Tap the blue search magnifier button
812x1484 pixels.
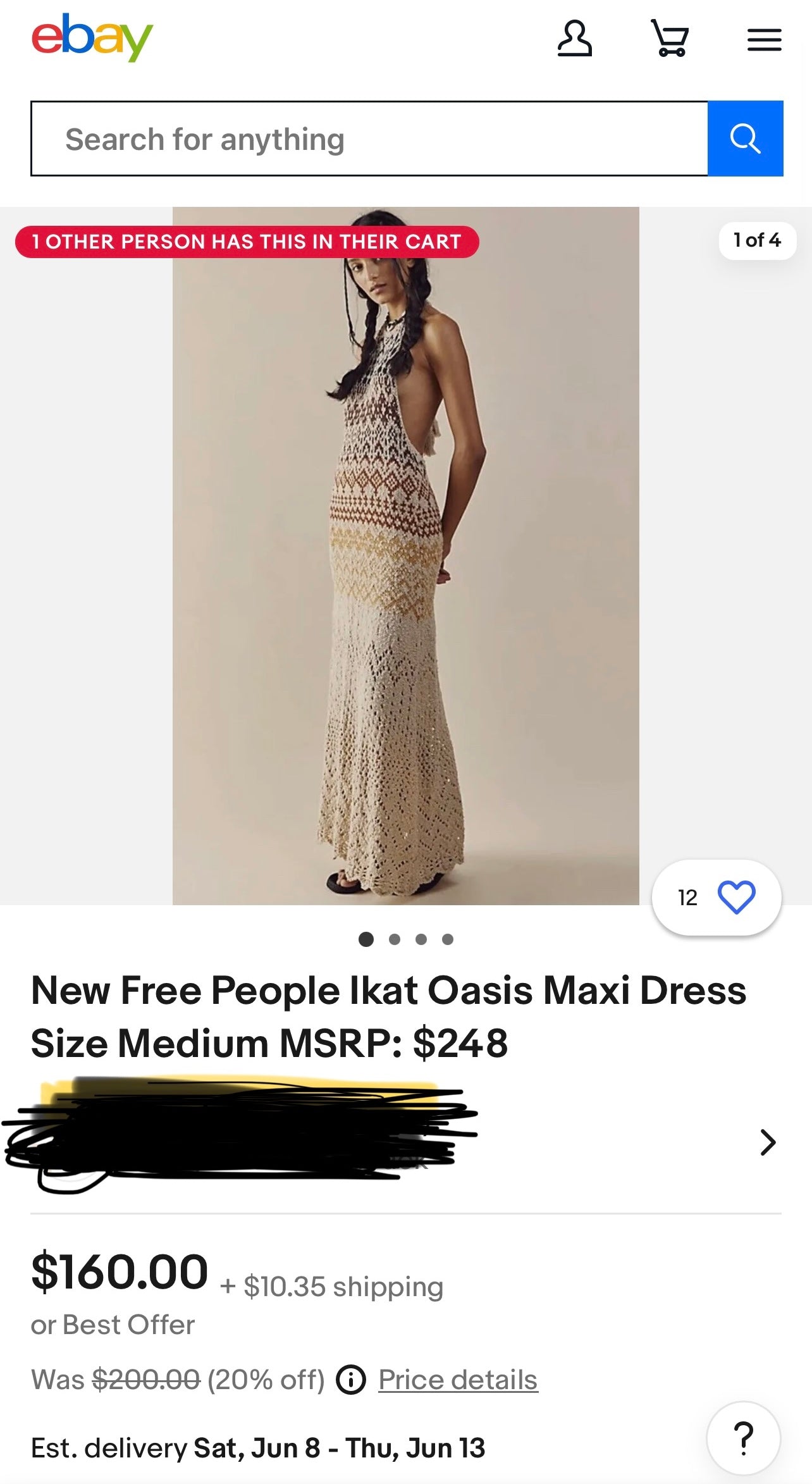point(745,139)
